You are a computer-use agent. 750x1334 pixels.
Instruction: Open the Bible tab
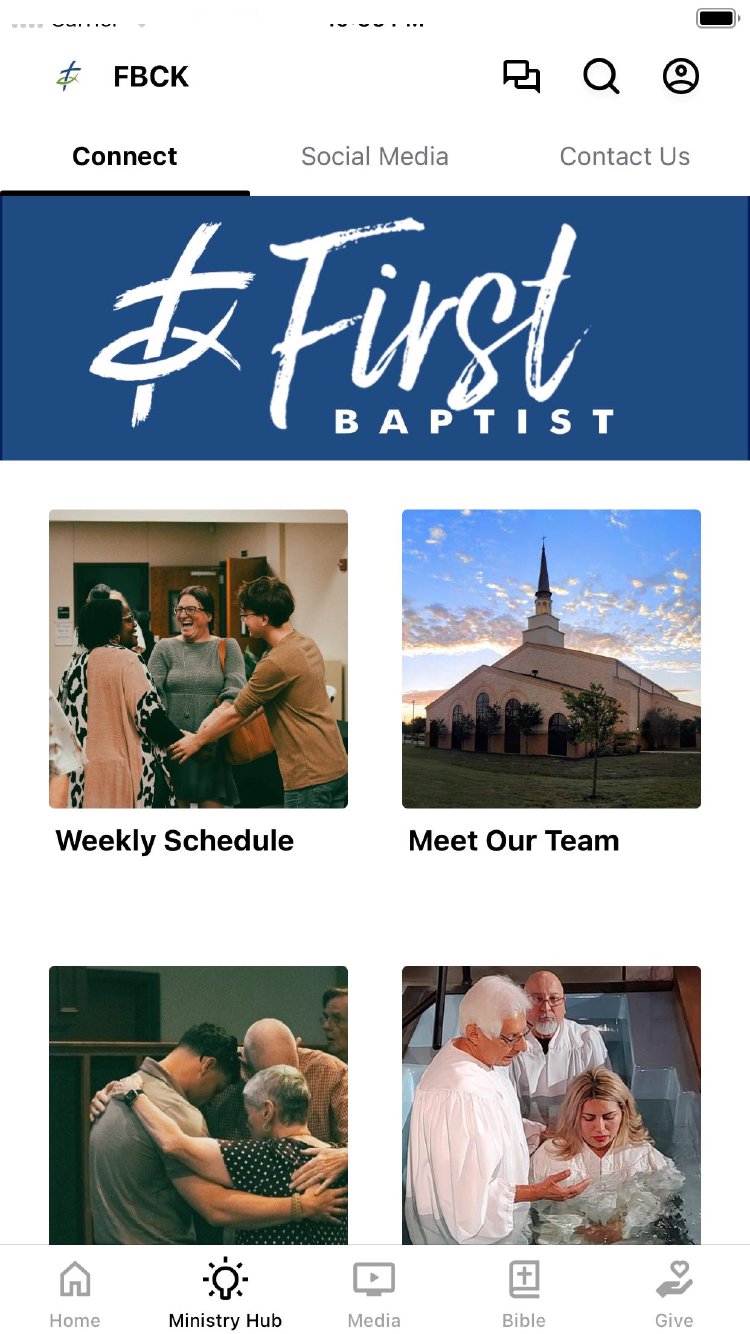click(524, 1293)
